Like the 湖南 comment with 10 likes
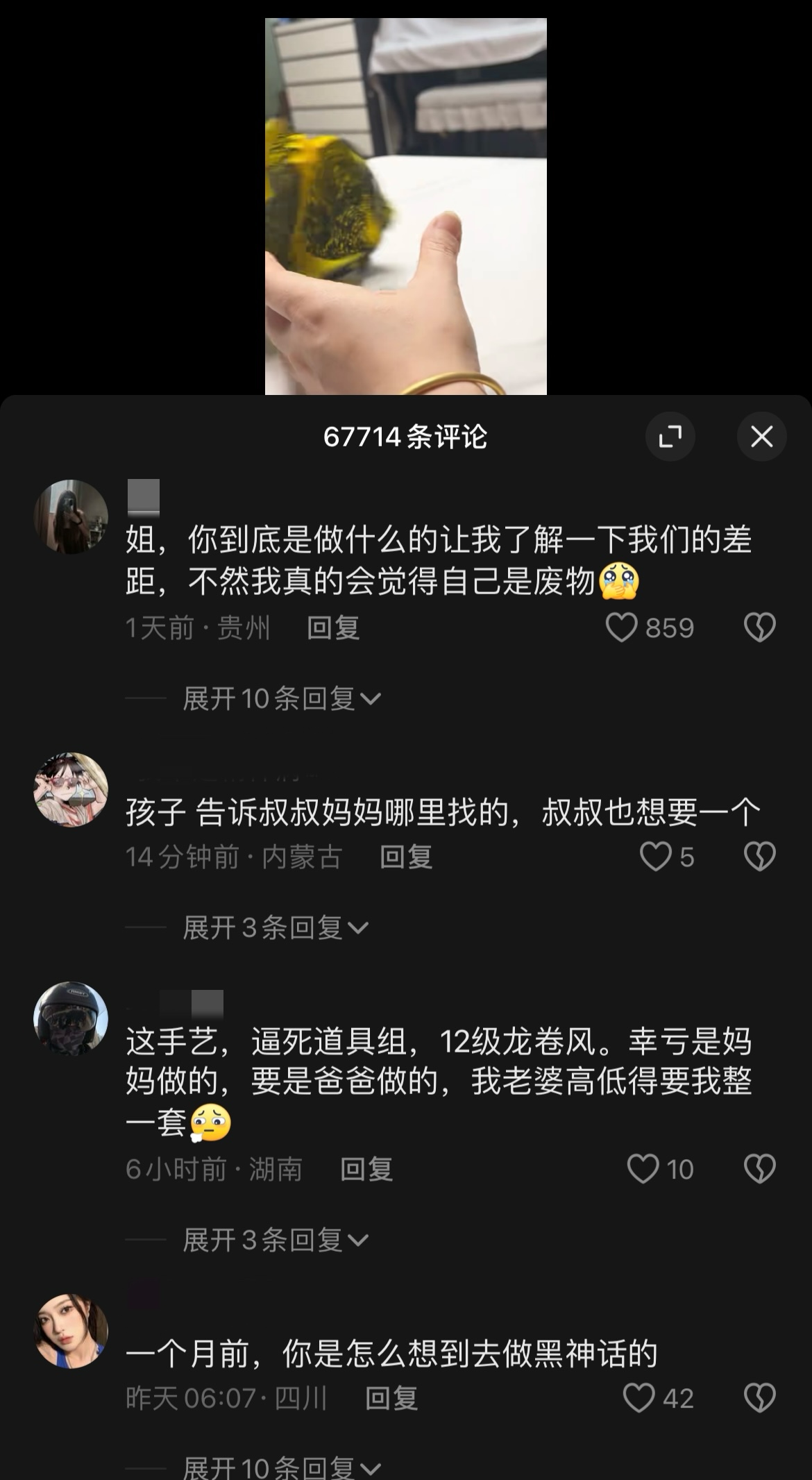Viewport: 812px width, 1480px height. [643, 1169]
